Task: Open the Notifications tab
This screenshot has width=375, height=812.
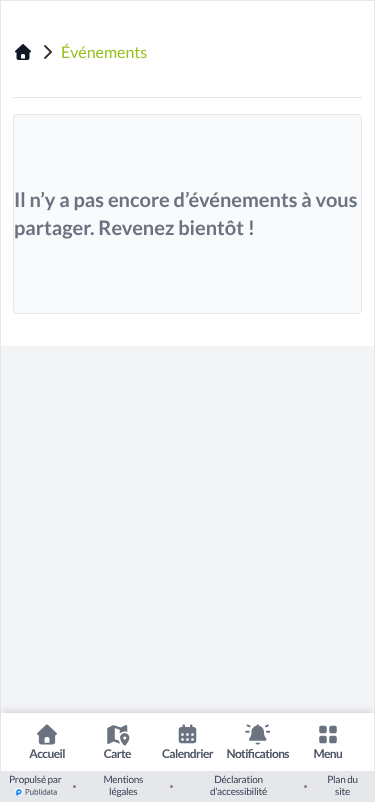Action: (x=258, y=742)
